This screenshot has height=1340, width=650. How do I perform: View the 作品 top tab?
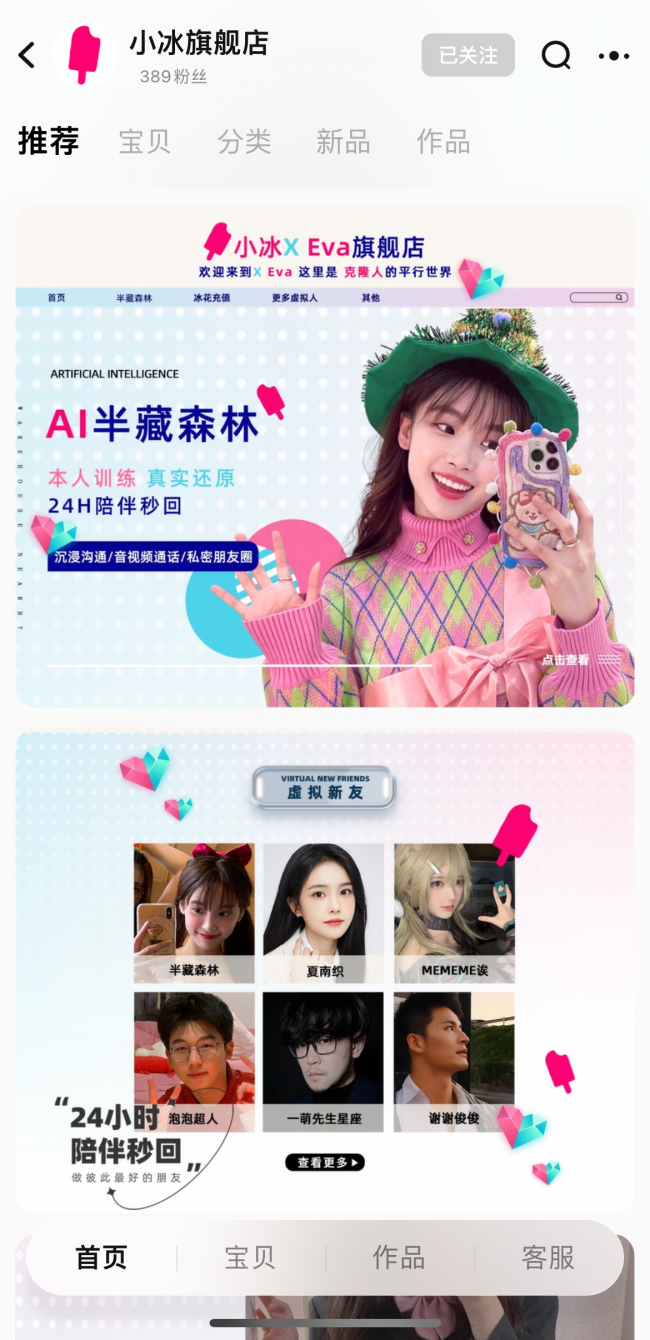coord(443,142)
